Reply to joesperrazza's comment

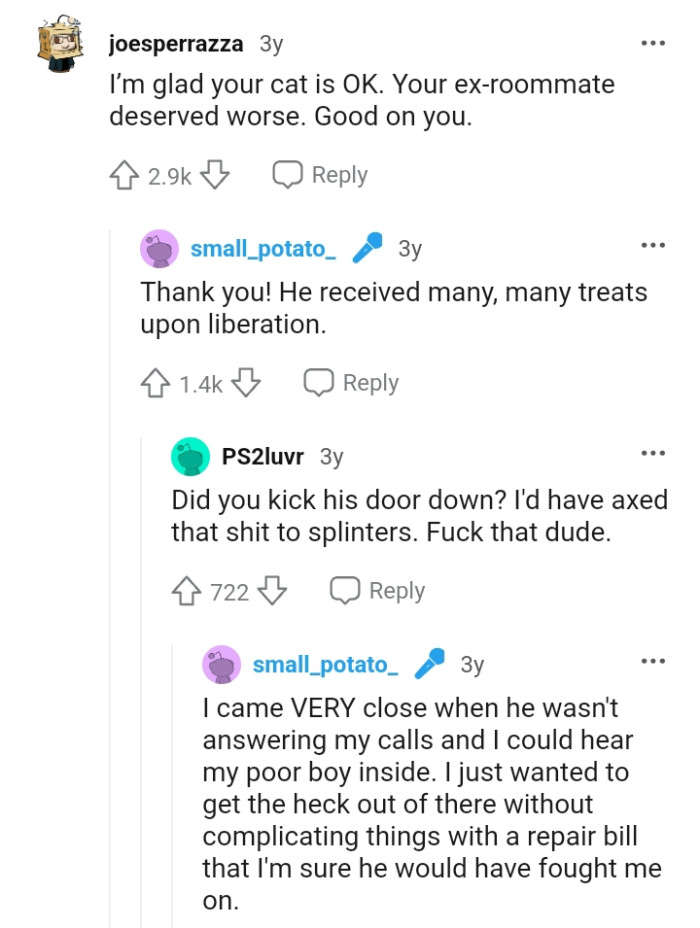click(x=320, y=175)
